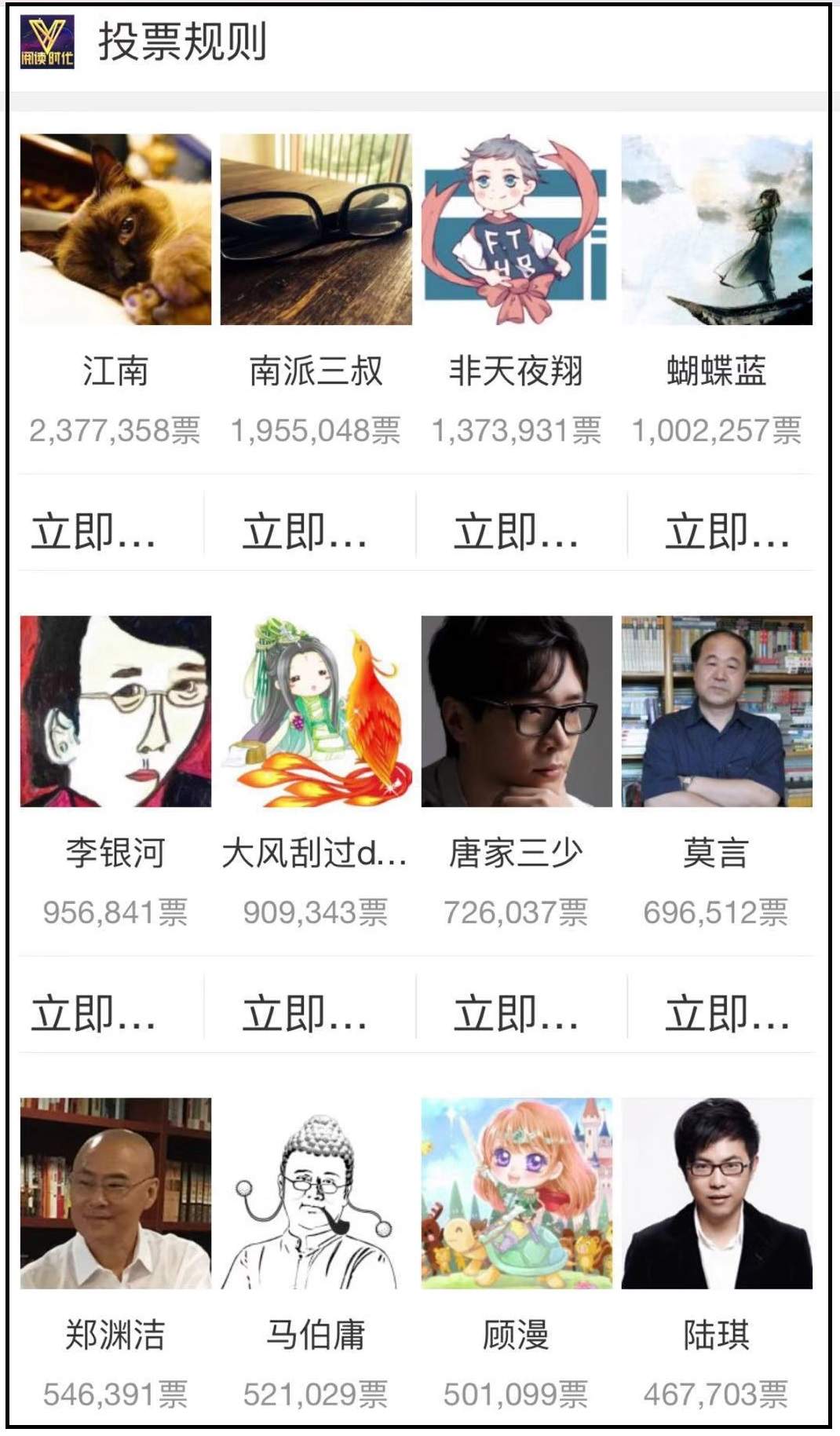View 顾漫's cartoon picture

[x=516, y=1193]
